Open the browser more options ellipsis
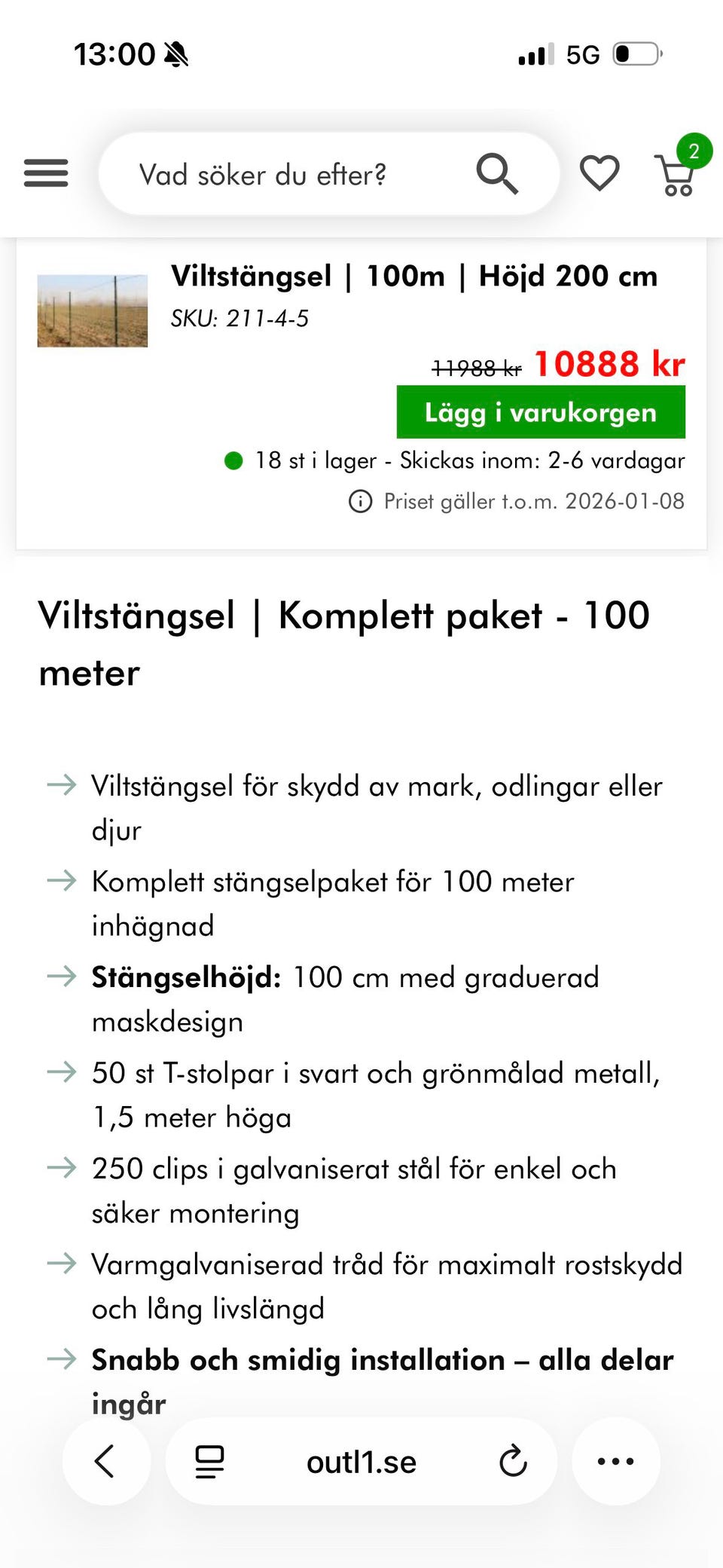723x1568 pixels. click(x=616, y=1461)
